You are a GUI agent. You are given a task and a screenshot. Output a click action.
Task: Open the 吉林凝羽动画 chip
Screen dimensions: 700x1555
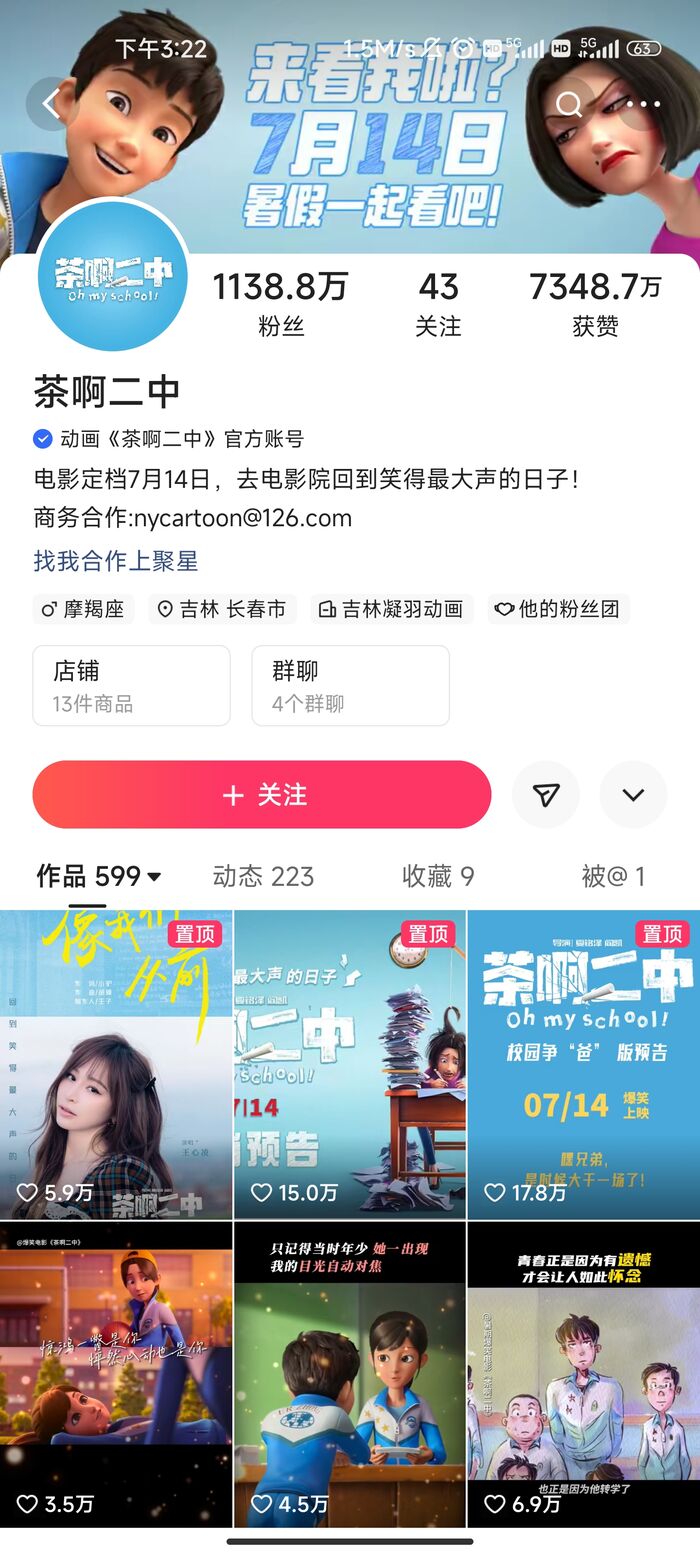point(391,609)
